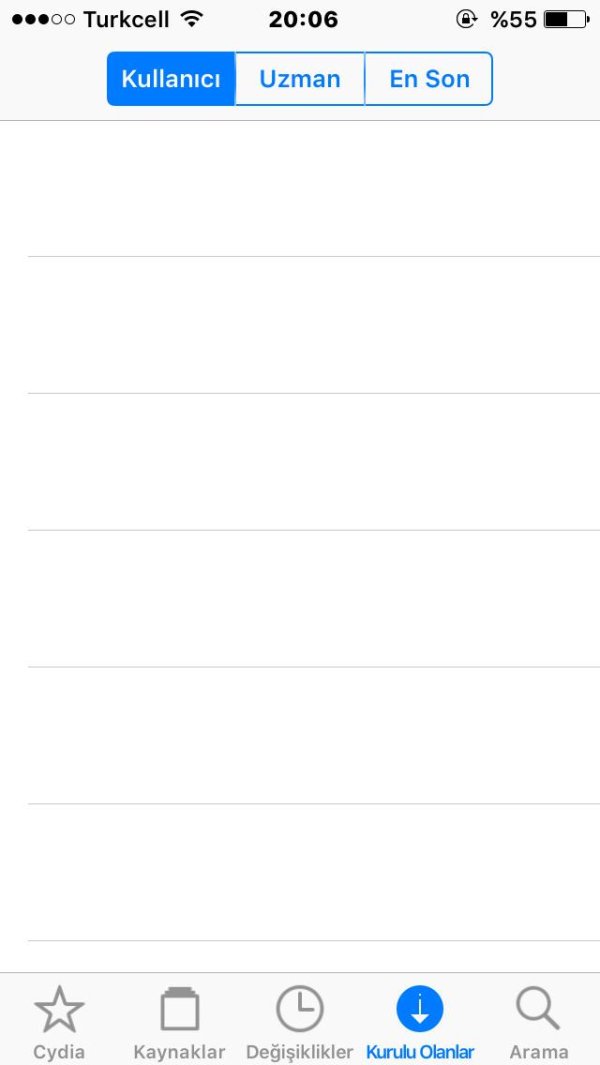Screen dimensions: 600x1065
Task: Switch to the En Son segment
Action: (x=429, y=79)
